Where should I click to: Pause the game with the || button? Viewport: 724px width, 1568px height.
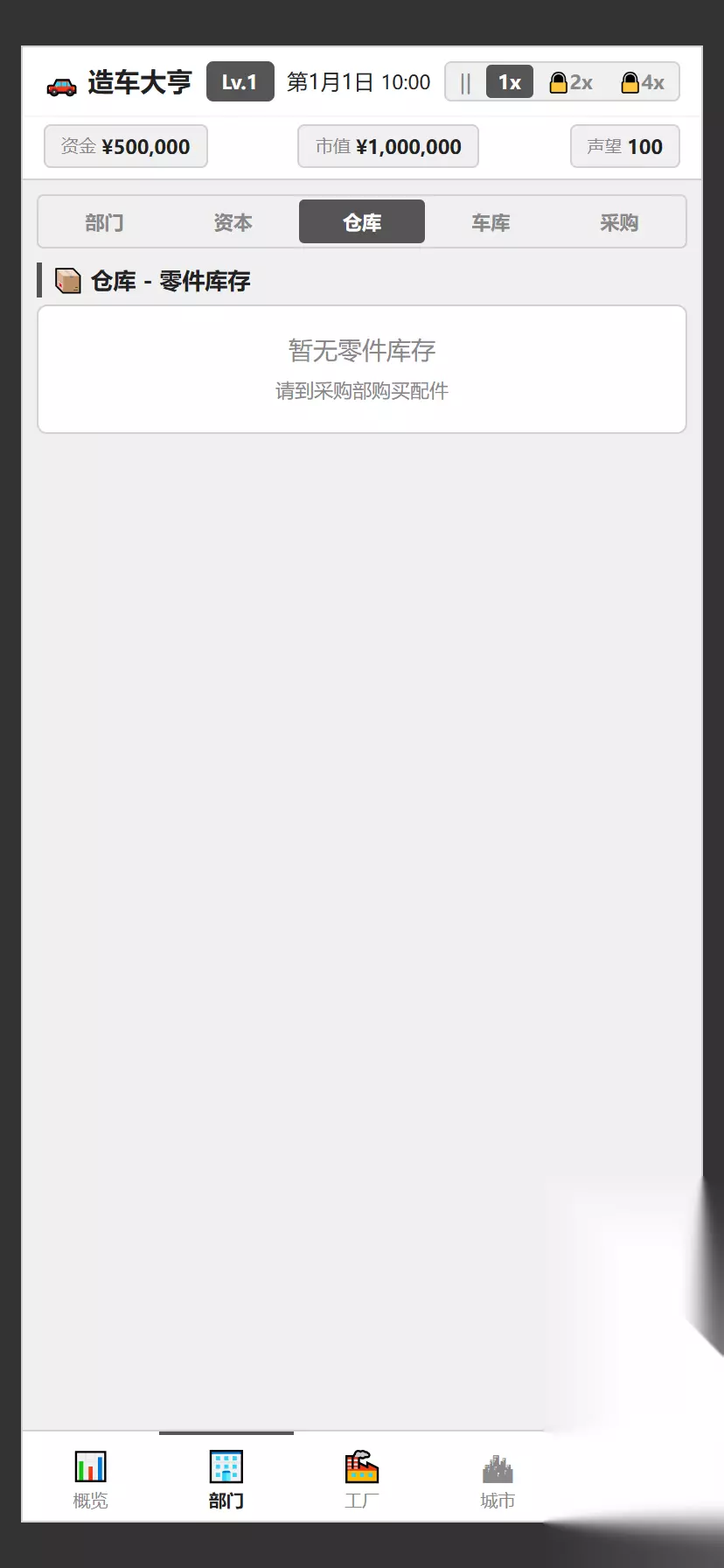[466, 82]
